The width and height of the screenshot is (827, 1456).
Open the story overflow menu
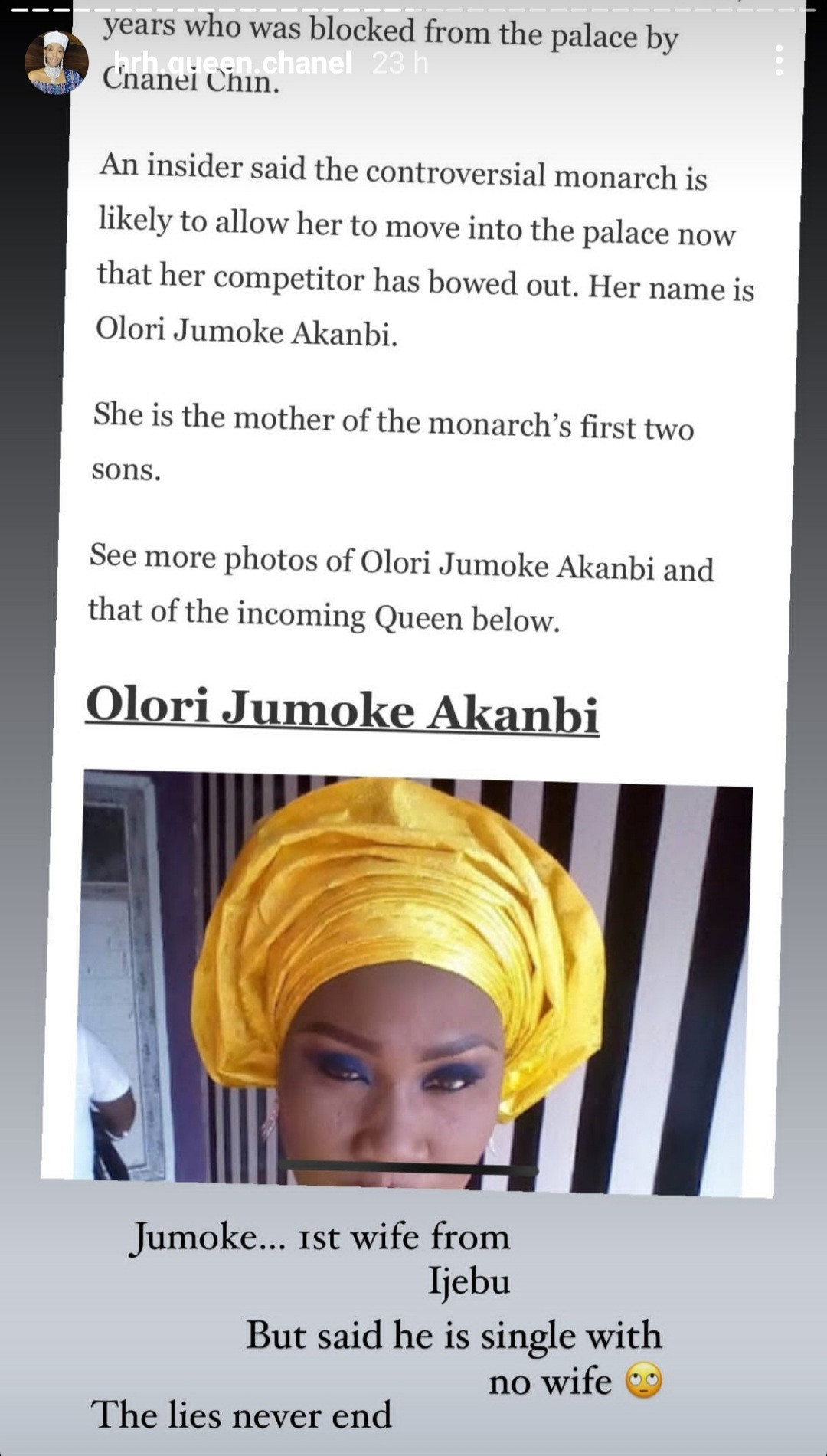(x=779, y=61)
